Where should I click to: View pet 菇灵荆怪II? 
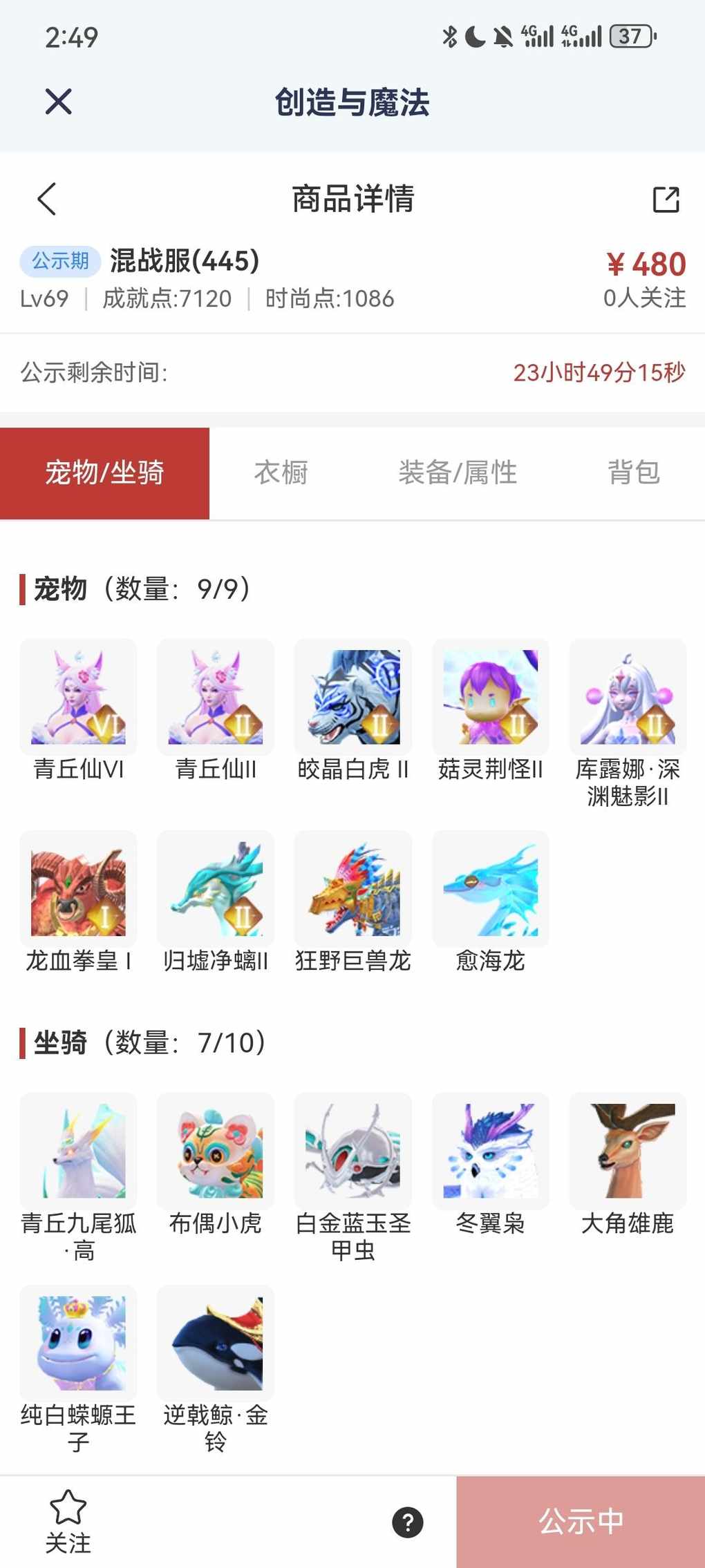pyautogui.click(x=490, y=697)
